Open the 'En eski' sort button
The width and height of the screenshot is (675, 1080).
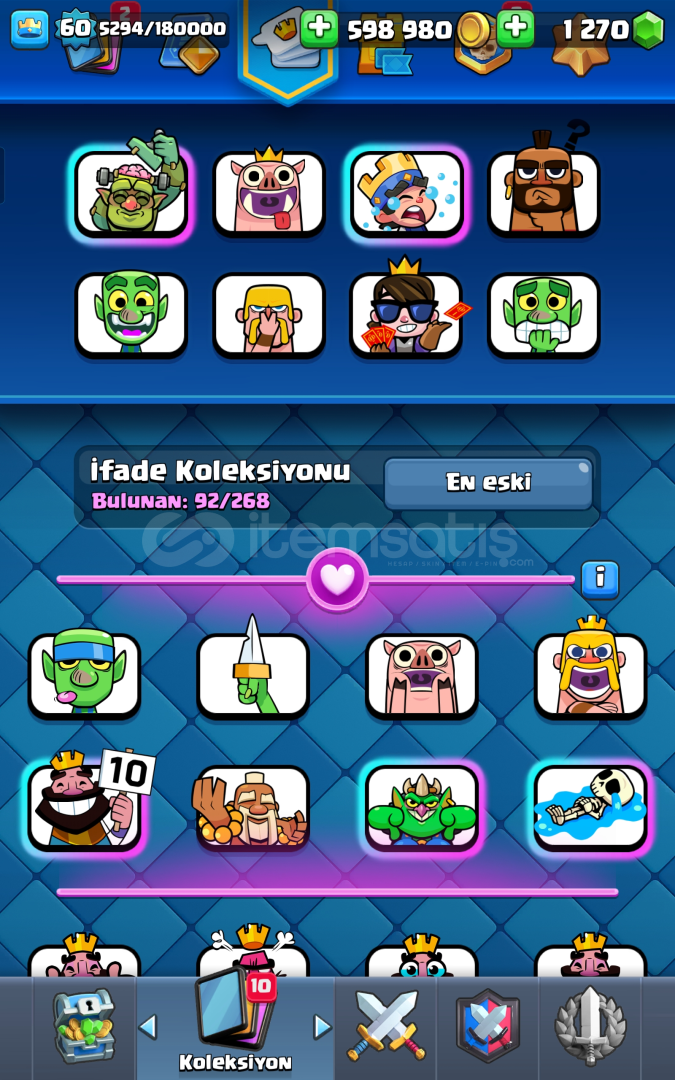488,482
